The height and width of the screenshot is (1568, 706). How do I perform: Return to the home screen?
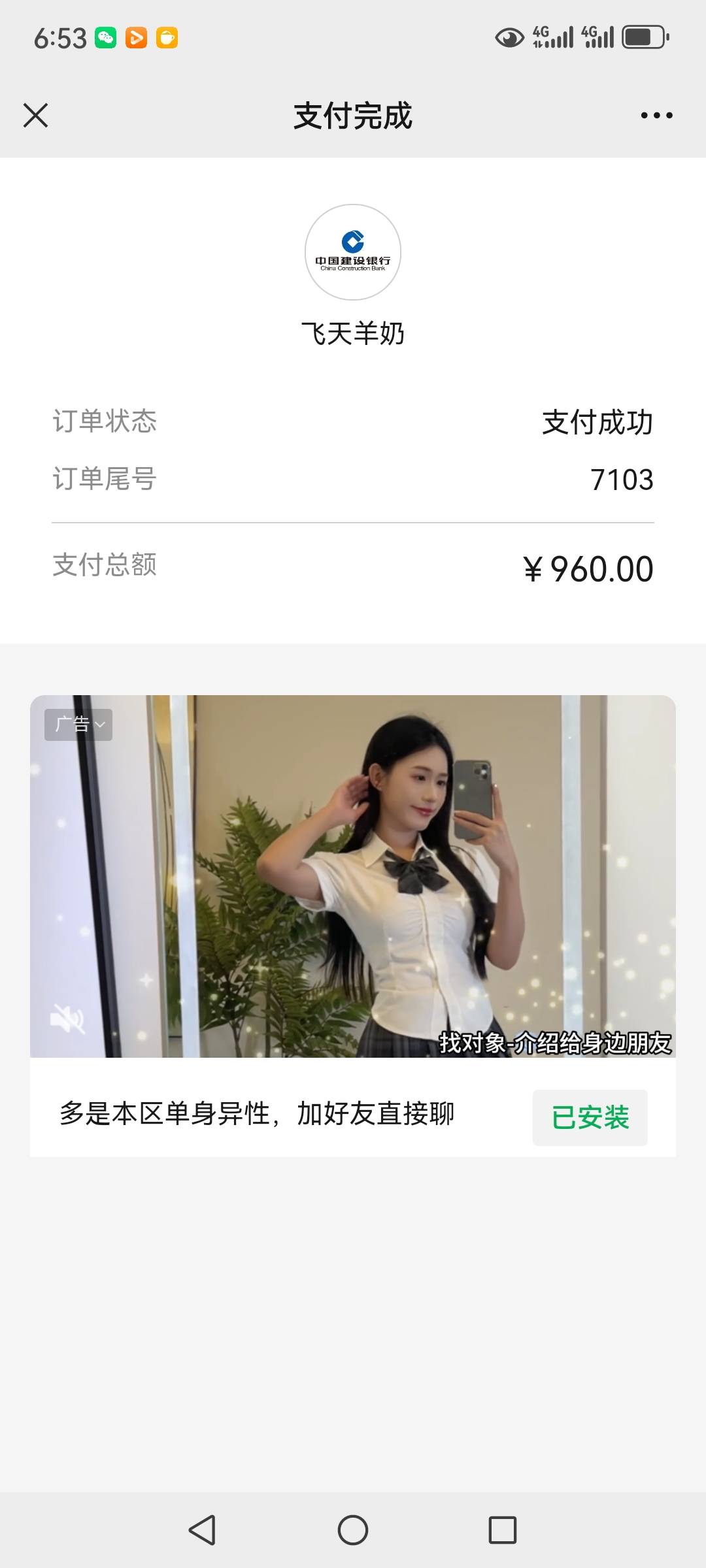click(x=353, y=1529)
